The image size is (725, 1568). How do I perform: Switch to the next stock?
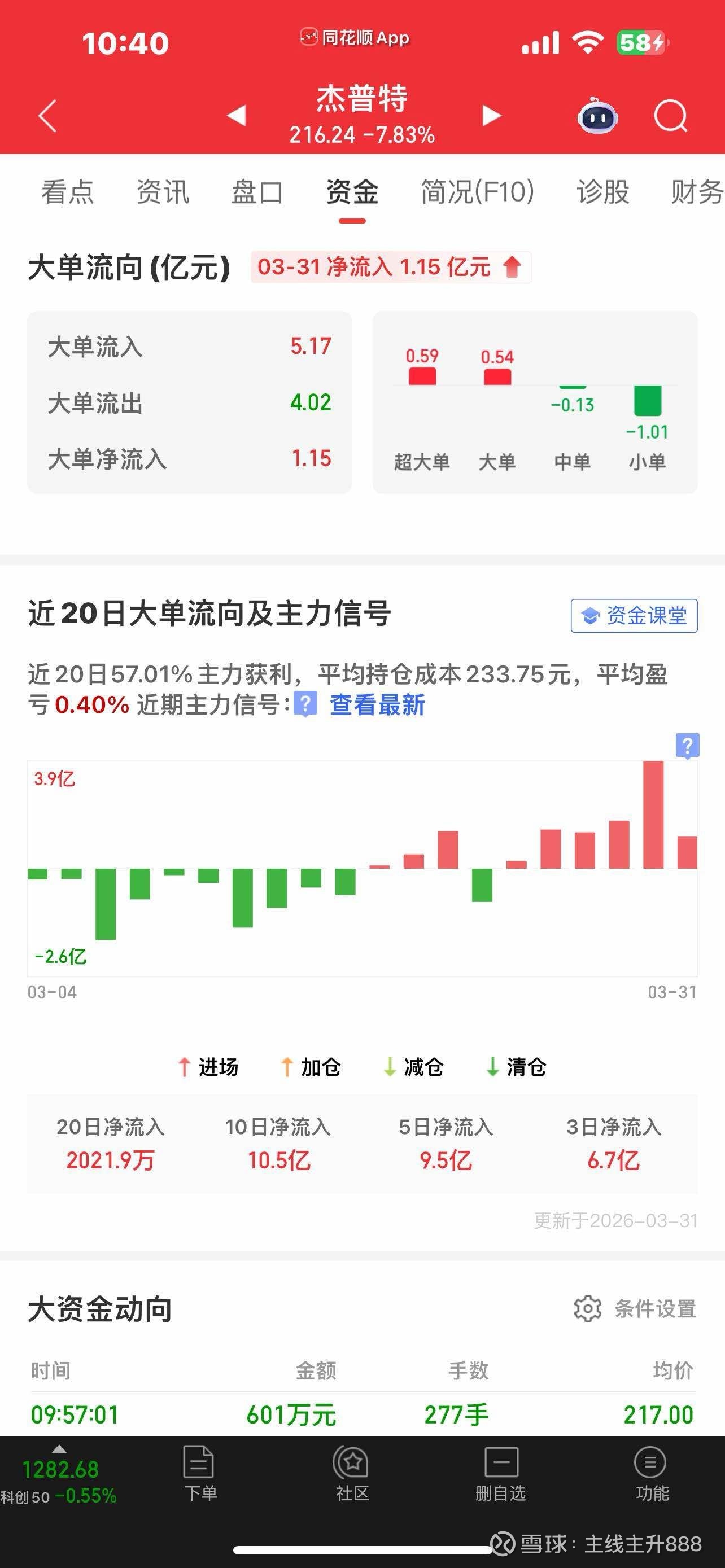(491, 115)
